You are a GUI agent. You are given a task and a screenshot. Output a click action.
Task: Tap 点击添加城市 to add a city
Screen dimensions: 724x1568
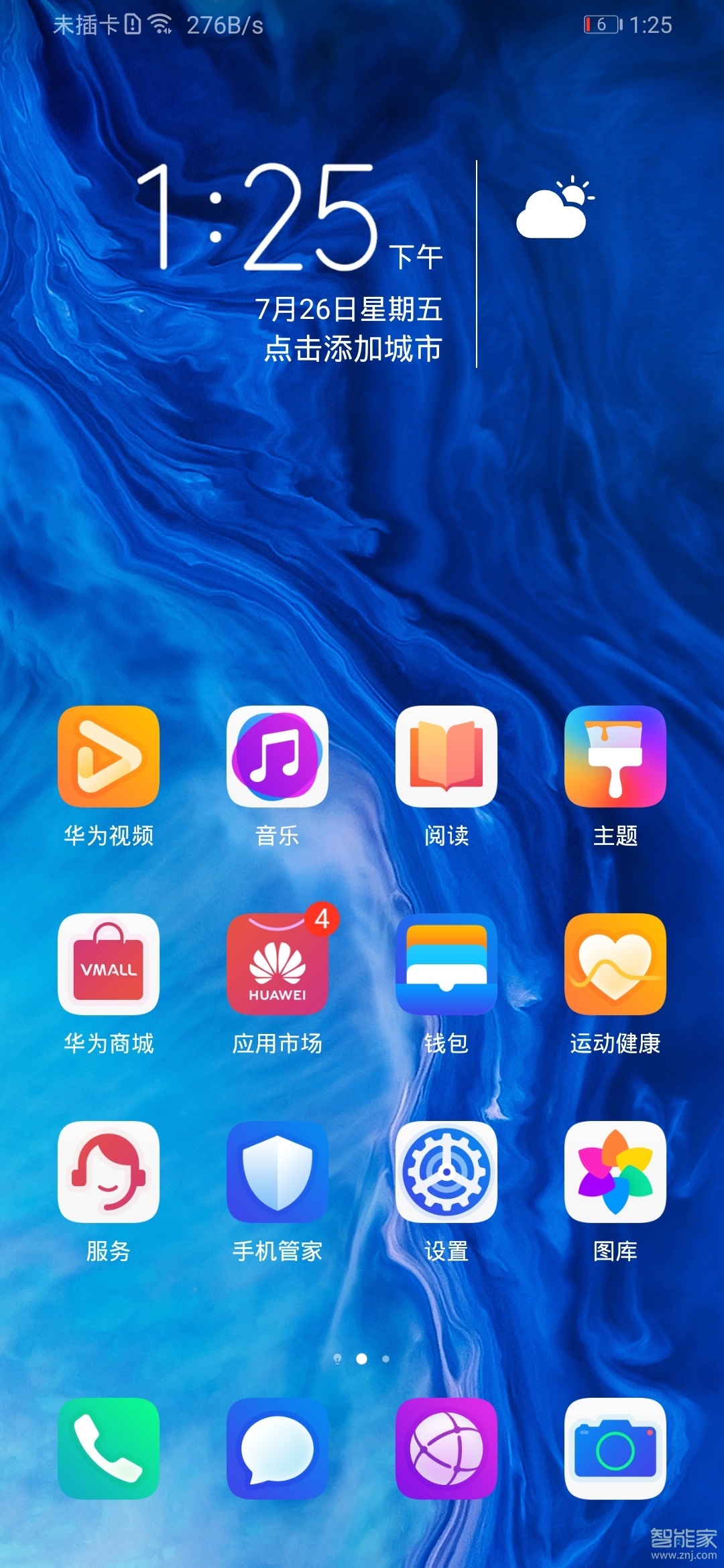(x=353, y=349)
